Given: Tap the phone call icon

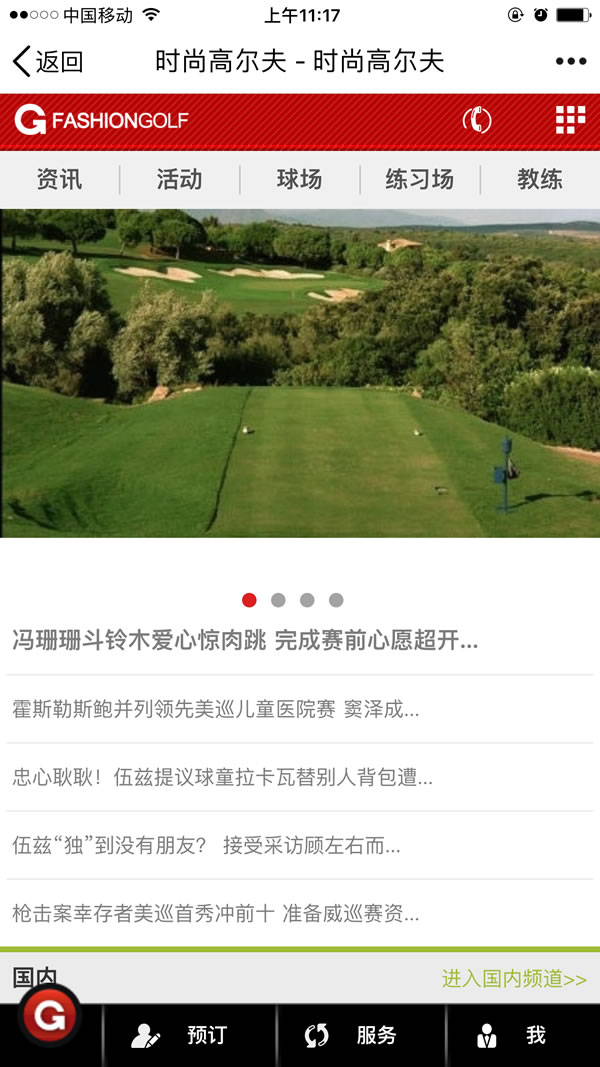Looking at the screenshot, I should (x=477, y=121).
